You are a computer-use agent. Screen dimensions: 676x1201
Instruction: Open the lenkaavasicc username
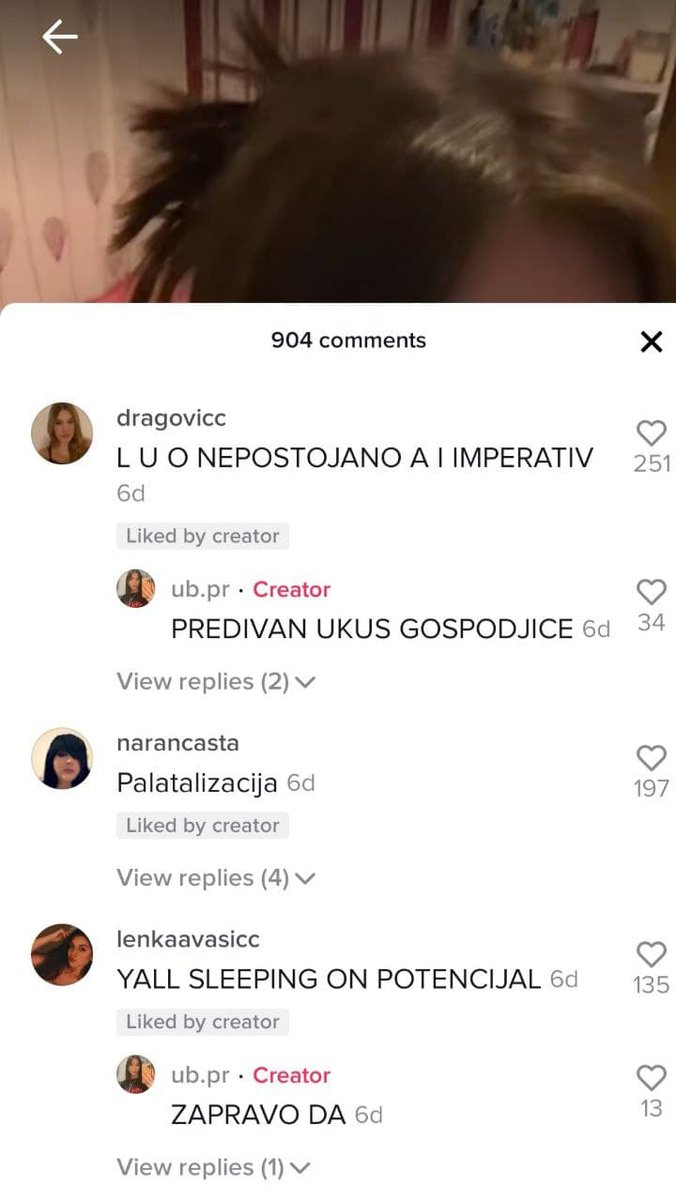click(x=188, y=940)
